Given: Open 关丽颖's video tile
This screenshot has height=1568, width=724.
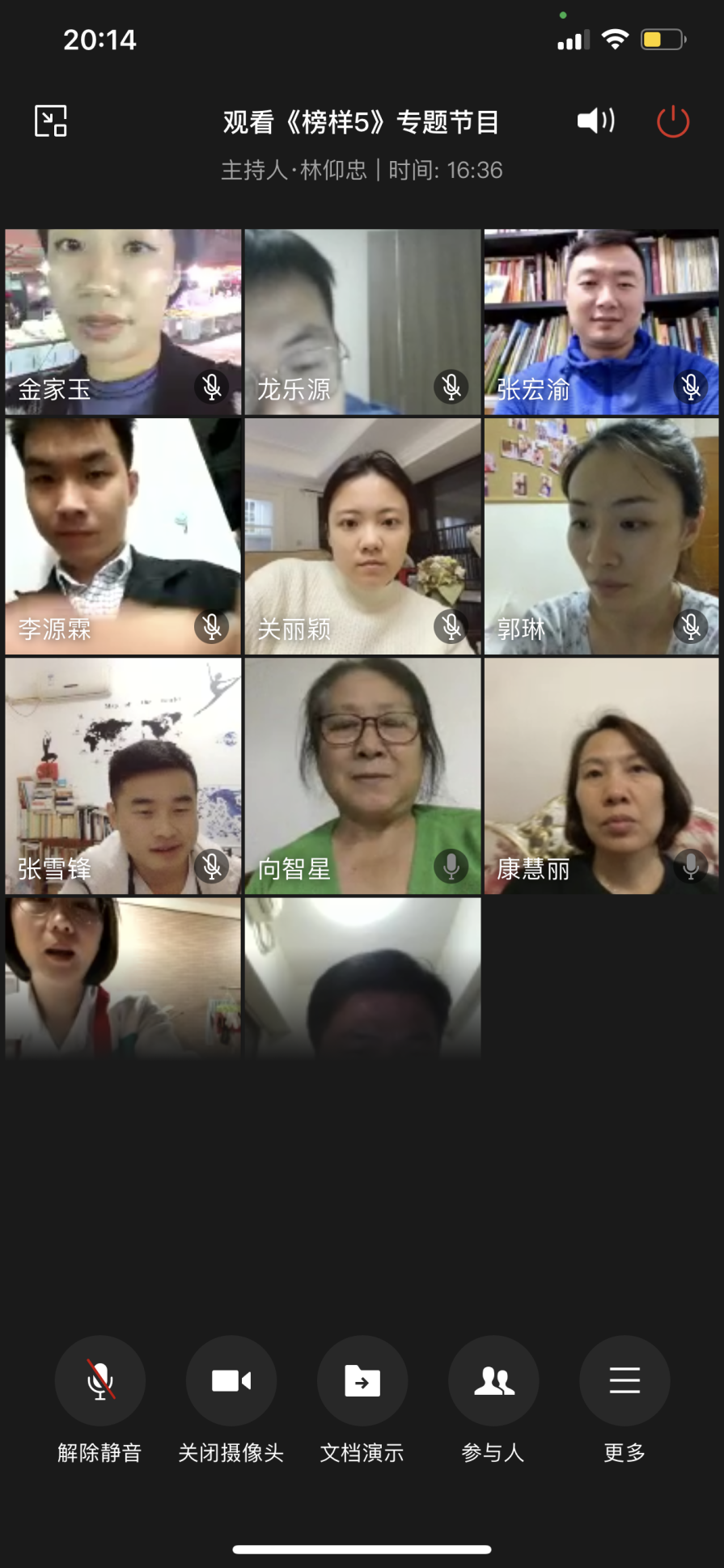Looking at the screenshot, I should pos(362,536).
